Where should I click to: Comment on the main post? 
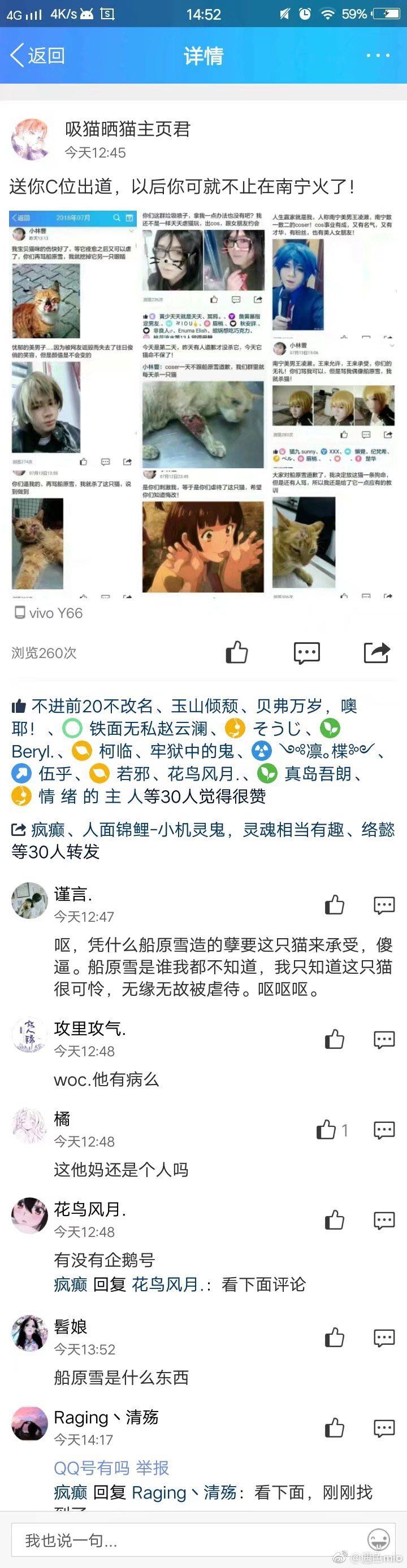pyautogui.click(x=306, y=652)
